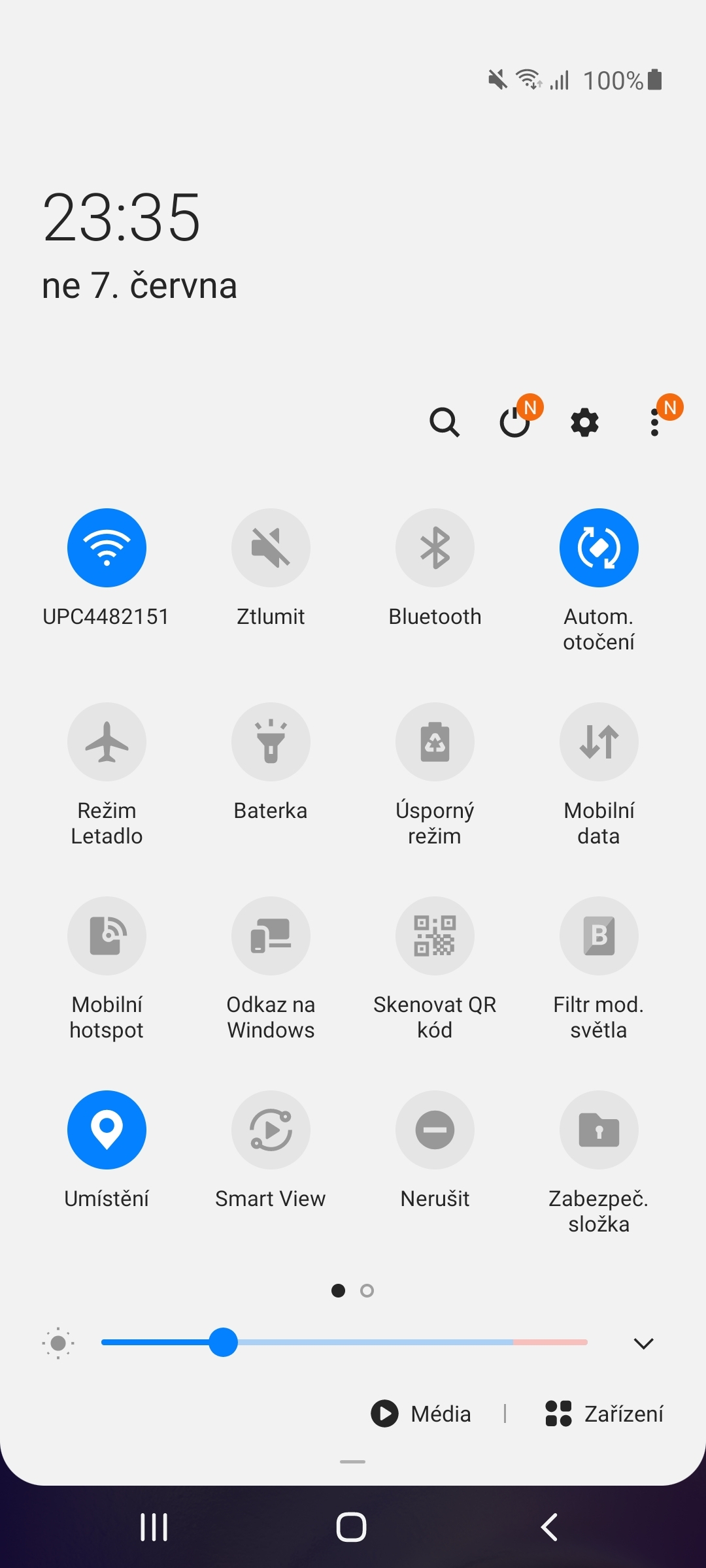
Task: Turn on Úsporný režim power saving
Action: coord(435,742)
